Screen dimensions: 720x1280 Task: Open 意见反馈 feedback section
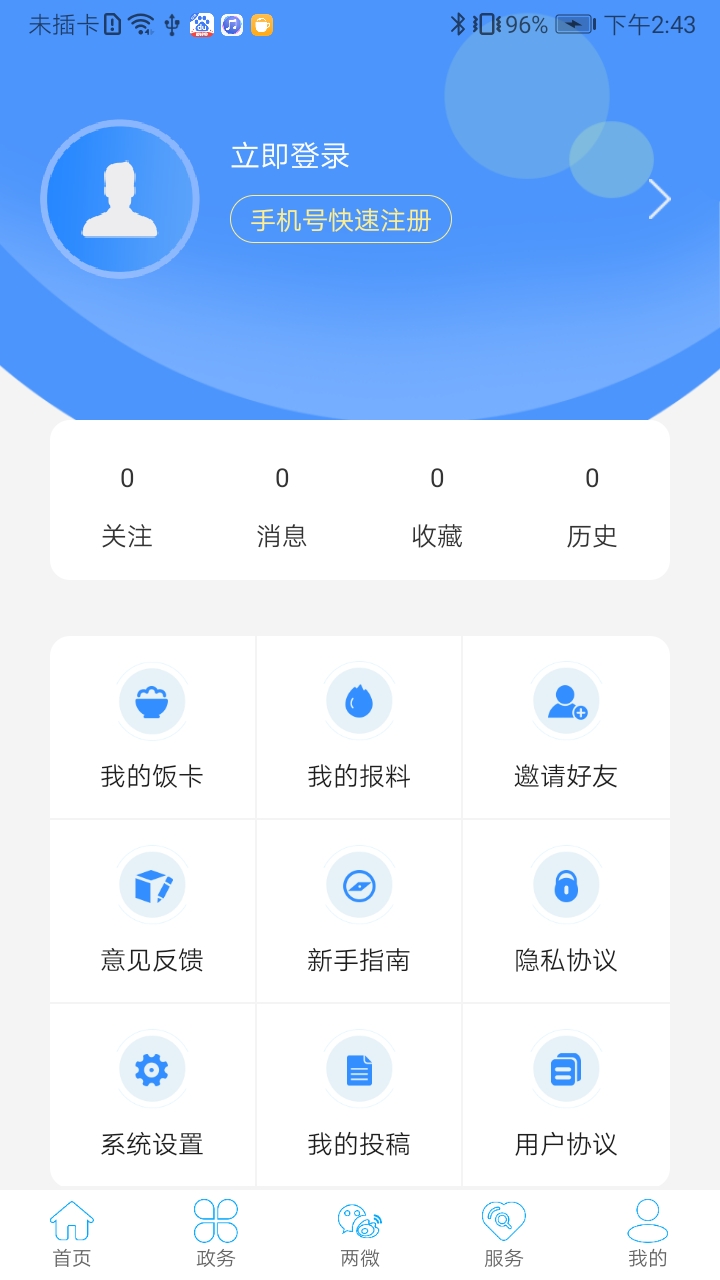[x=152, y=911]
